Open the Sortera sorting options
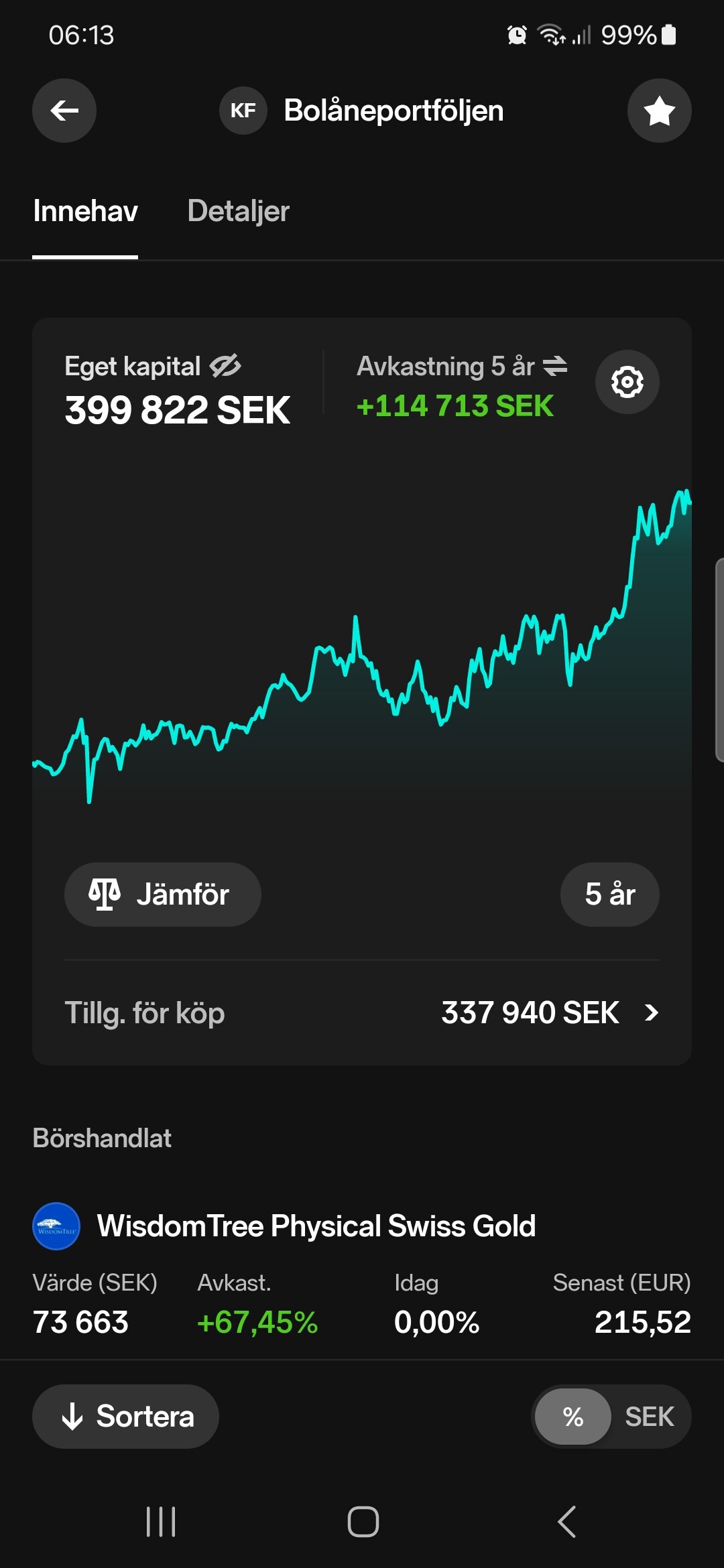This screenshot has width=724, height=1568. [126, 1417]
